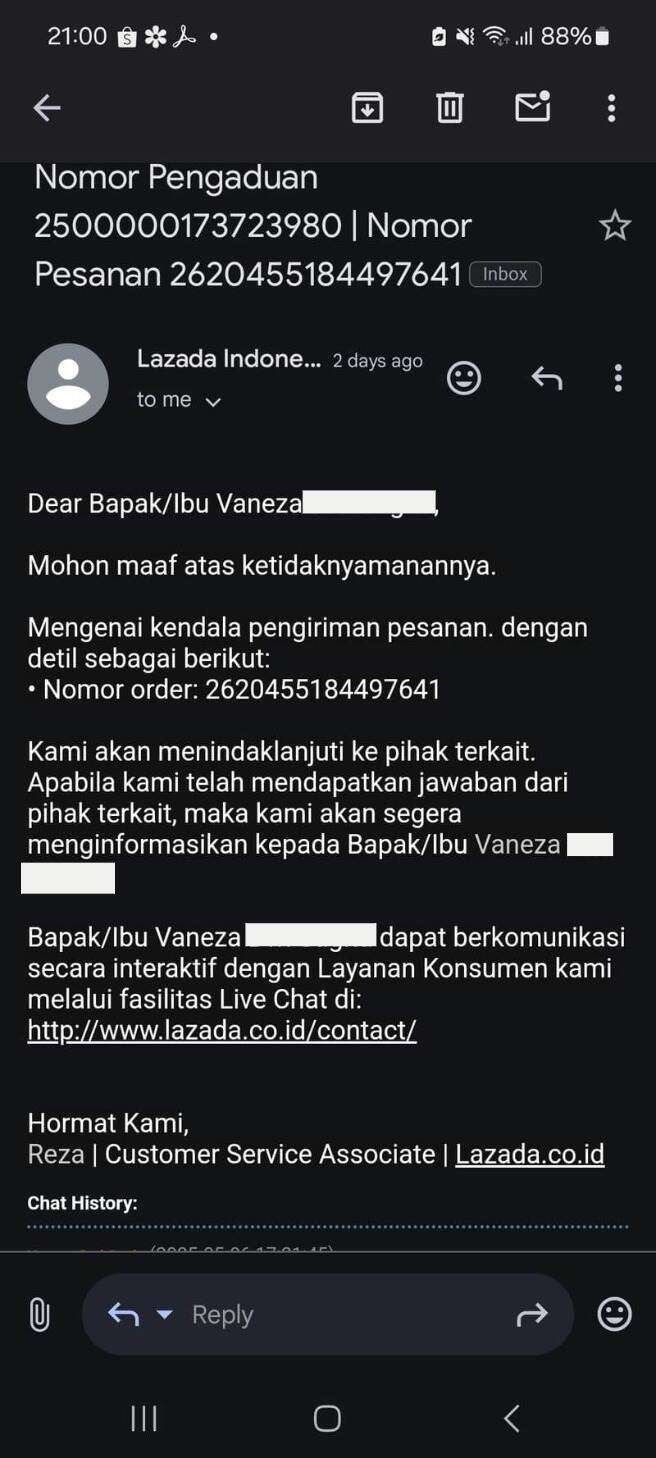This screenshot has height=1458, width=656.
Task: Open the Lazada.co.id signature link
Action: click(x=530, y=1154)
